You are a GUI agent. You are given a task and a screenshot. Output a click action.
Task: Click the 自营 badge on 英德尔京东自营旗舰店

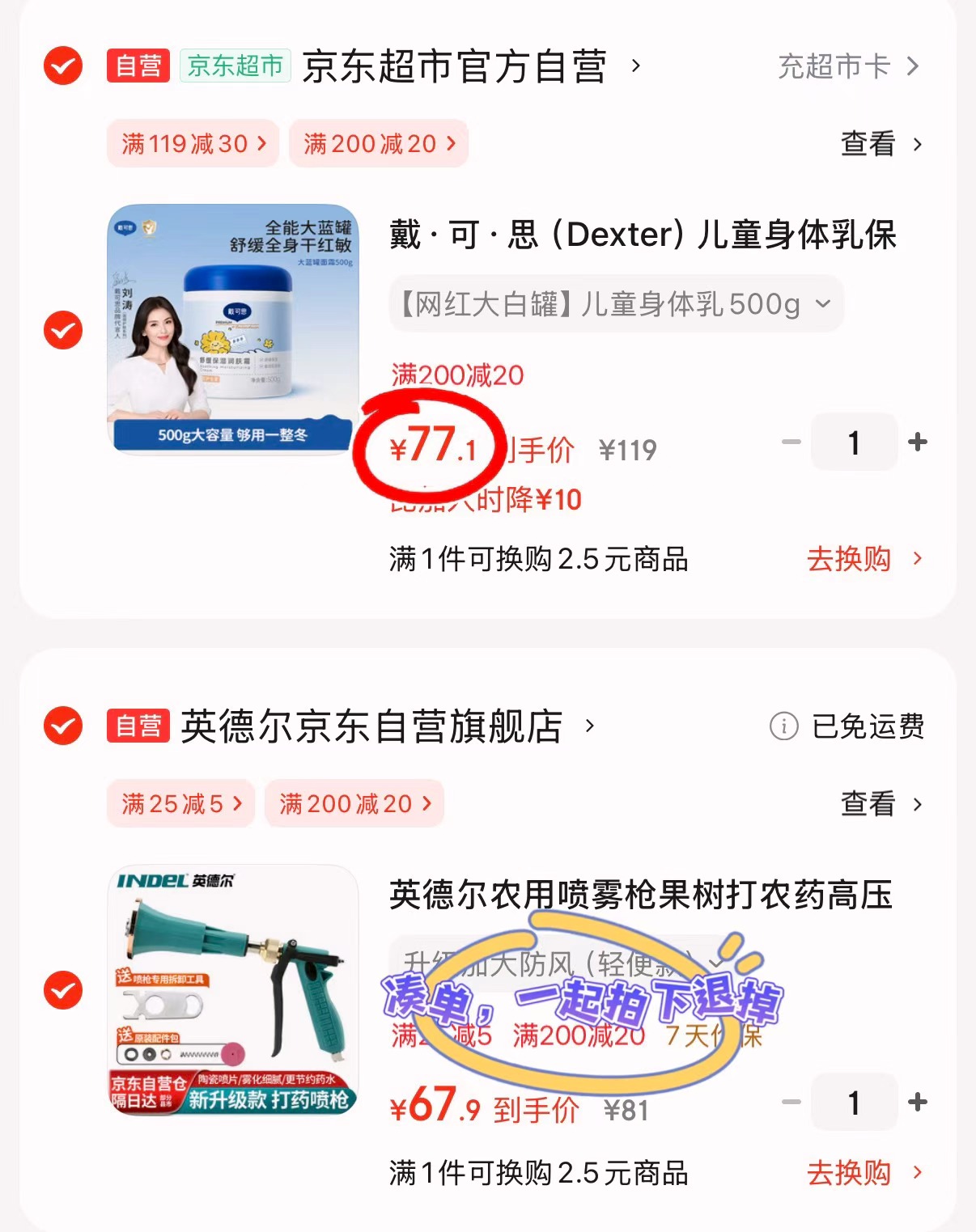pyautogui.click(x=137, y=727)
